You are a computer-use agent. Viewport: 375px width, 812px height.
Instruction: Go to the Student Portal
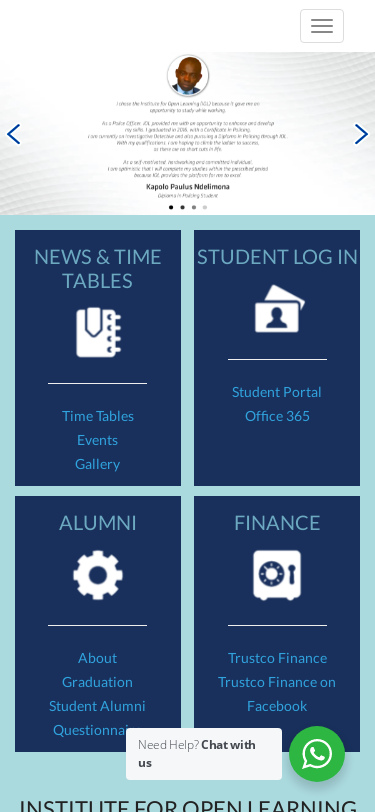pos(277,393)
